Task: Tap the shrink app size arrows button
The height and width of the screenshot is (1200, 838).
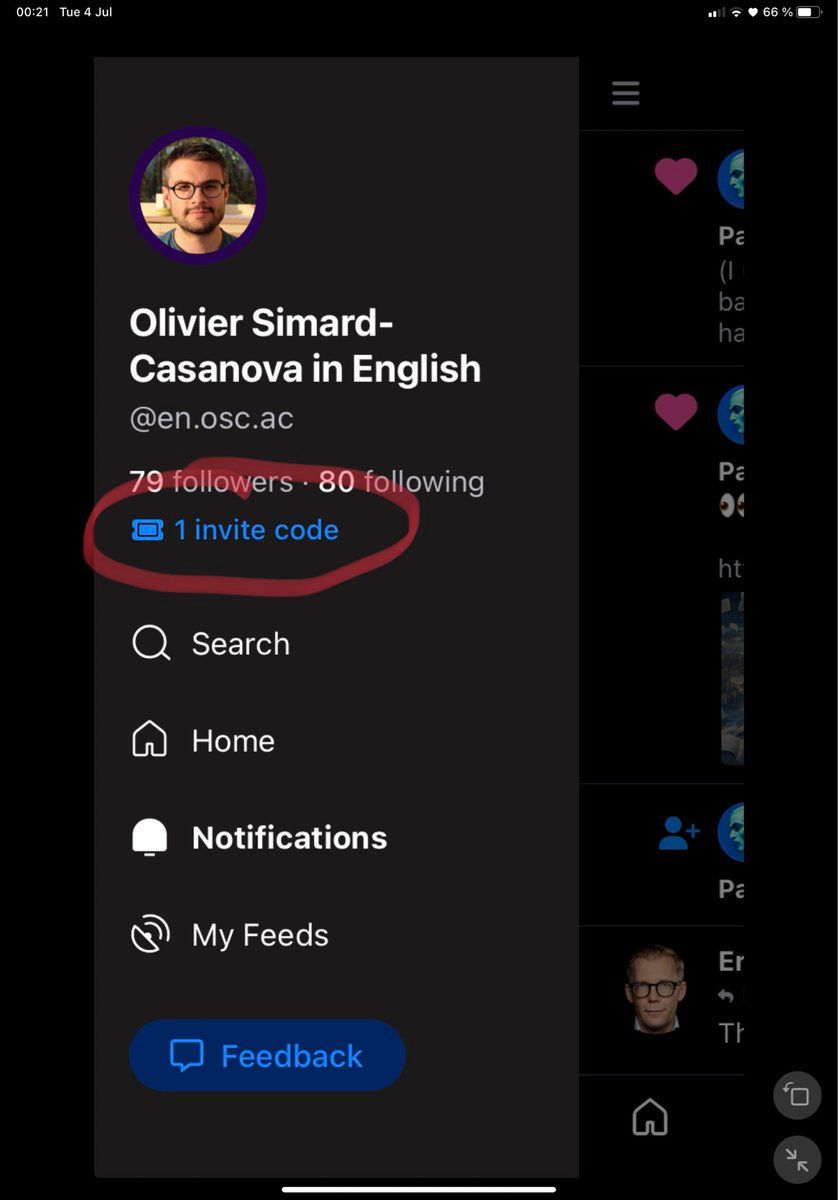Action: pyautogui.click(x=797, y=1159)
